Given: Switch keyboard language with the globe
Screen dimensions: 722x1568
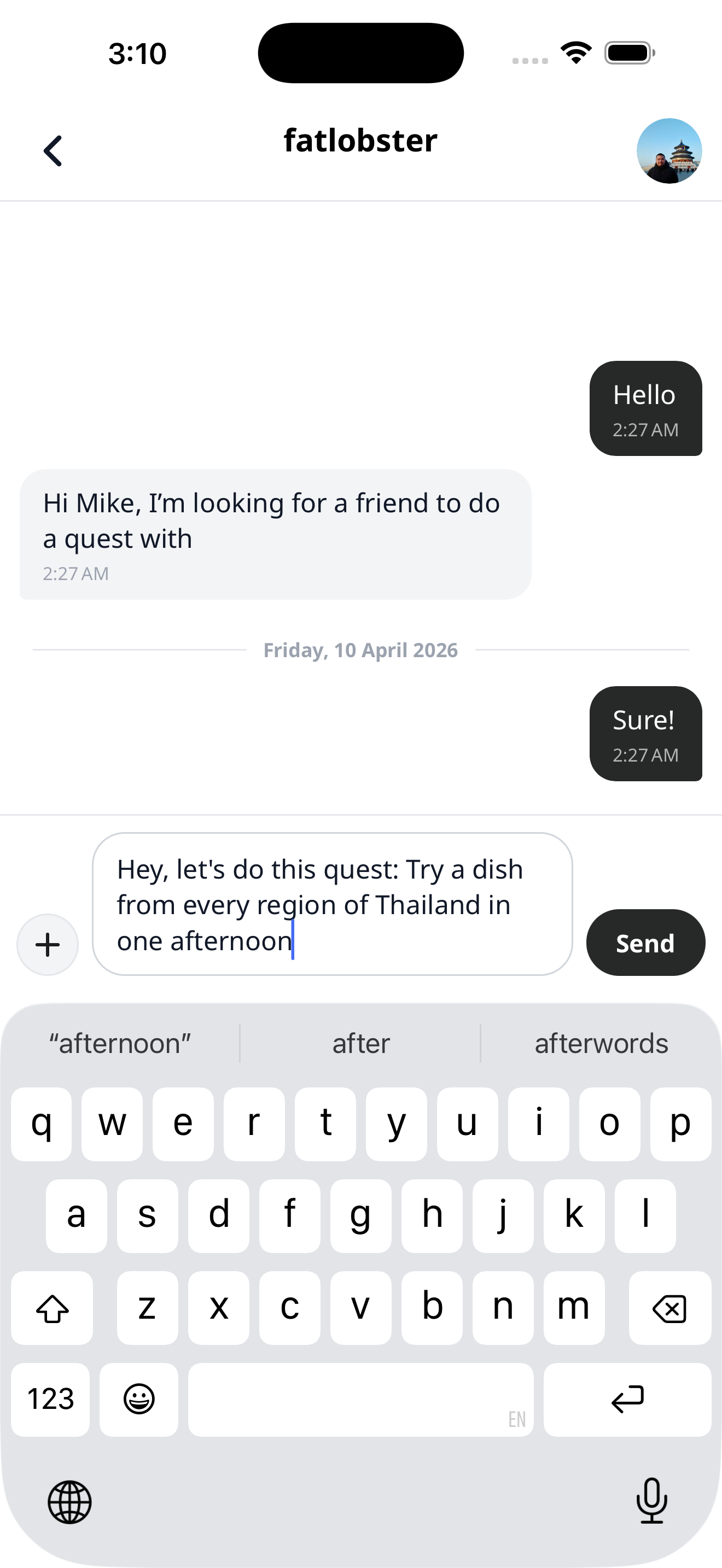Looking at the screenshot, I should click(x=69, y=1502).
